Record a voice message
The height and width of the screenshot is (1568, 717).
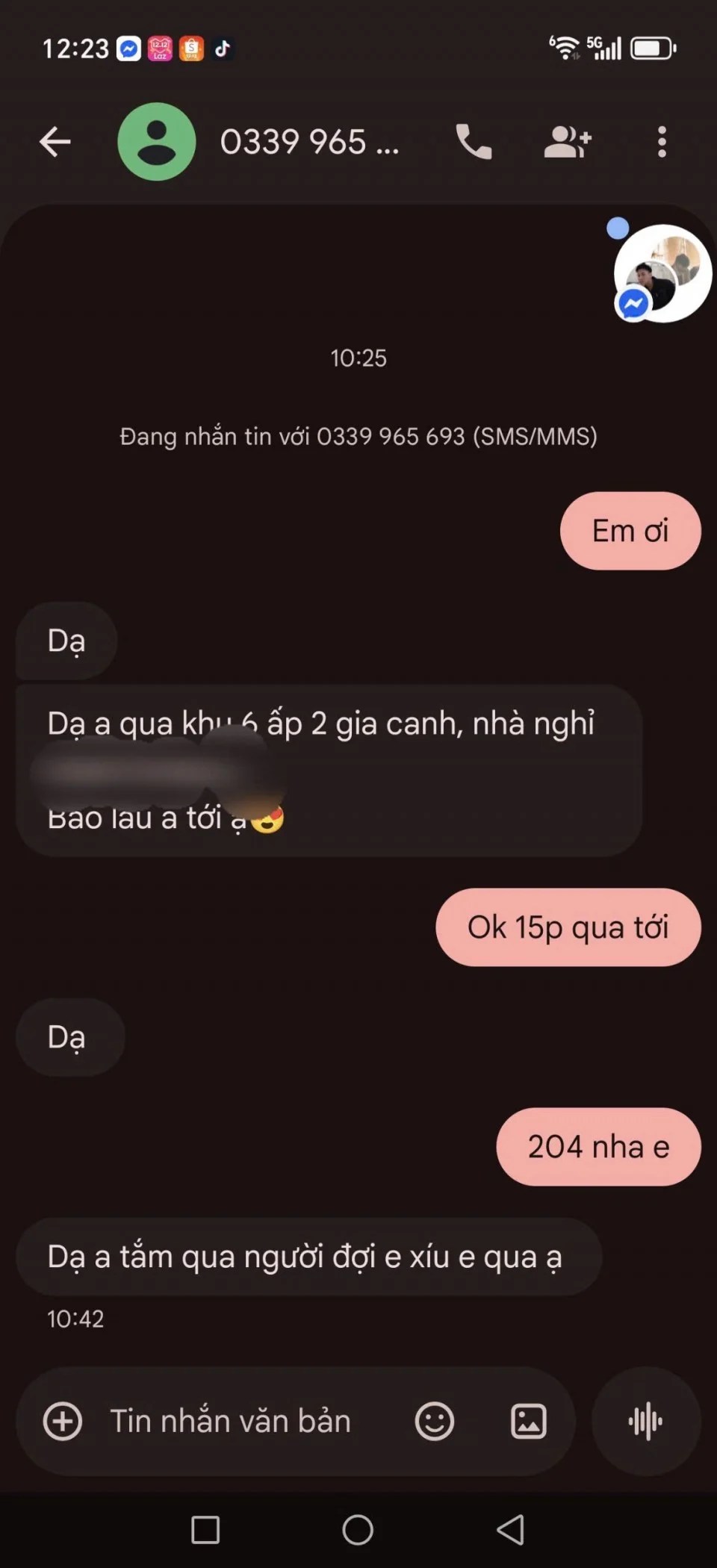point(646,1421)
